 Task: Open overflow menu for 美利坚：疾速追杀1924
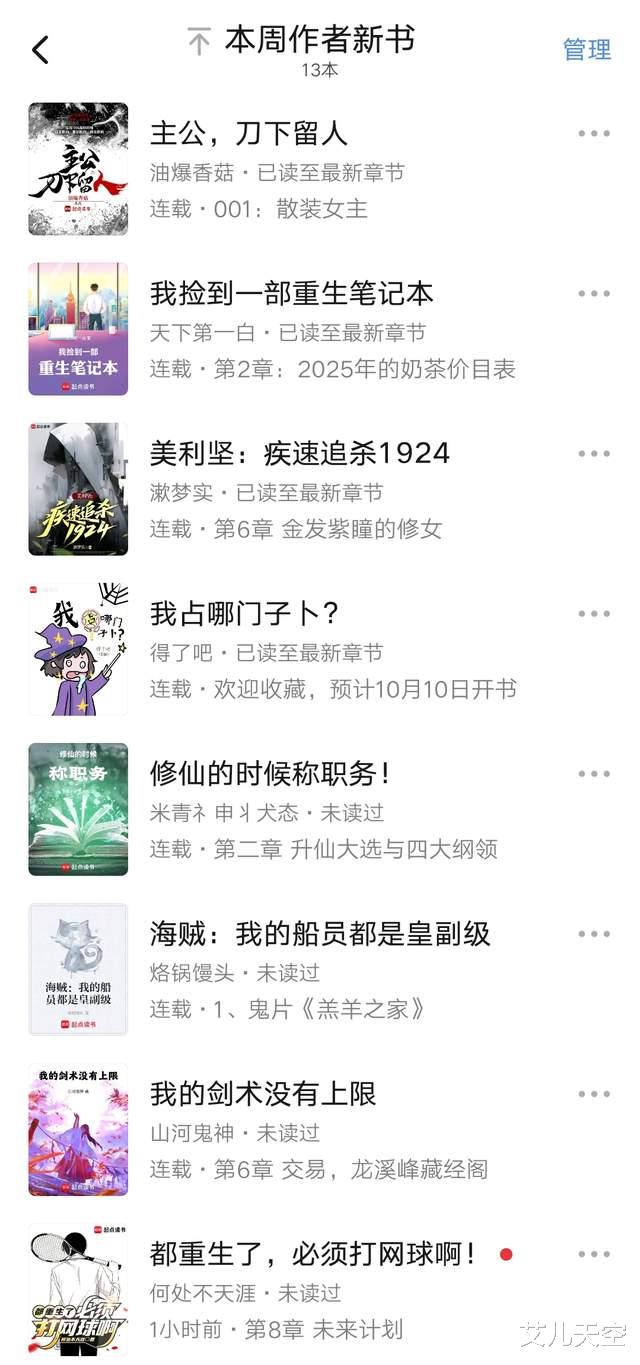594,454
